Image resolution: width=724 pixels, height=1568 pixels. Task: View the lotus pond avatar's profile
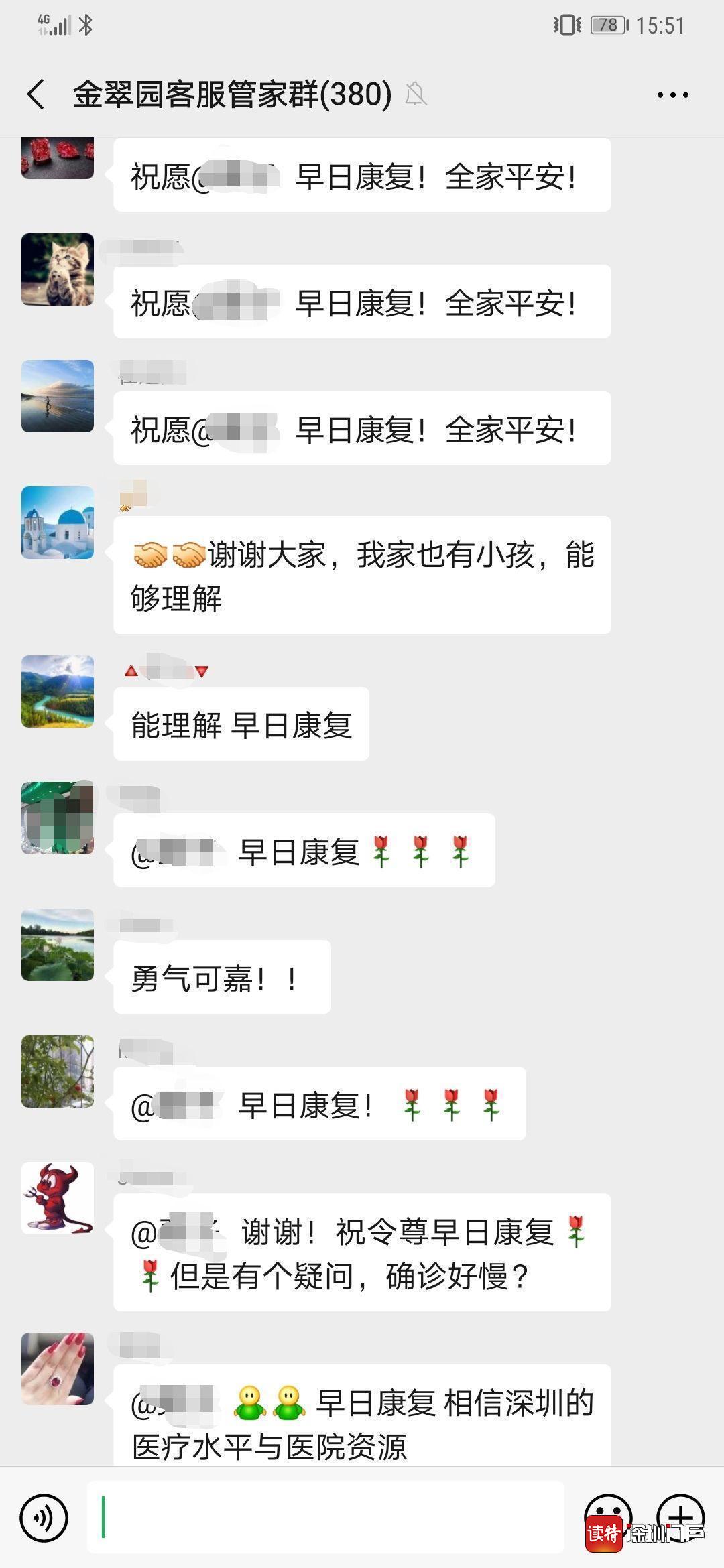[x=58, y=945]
